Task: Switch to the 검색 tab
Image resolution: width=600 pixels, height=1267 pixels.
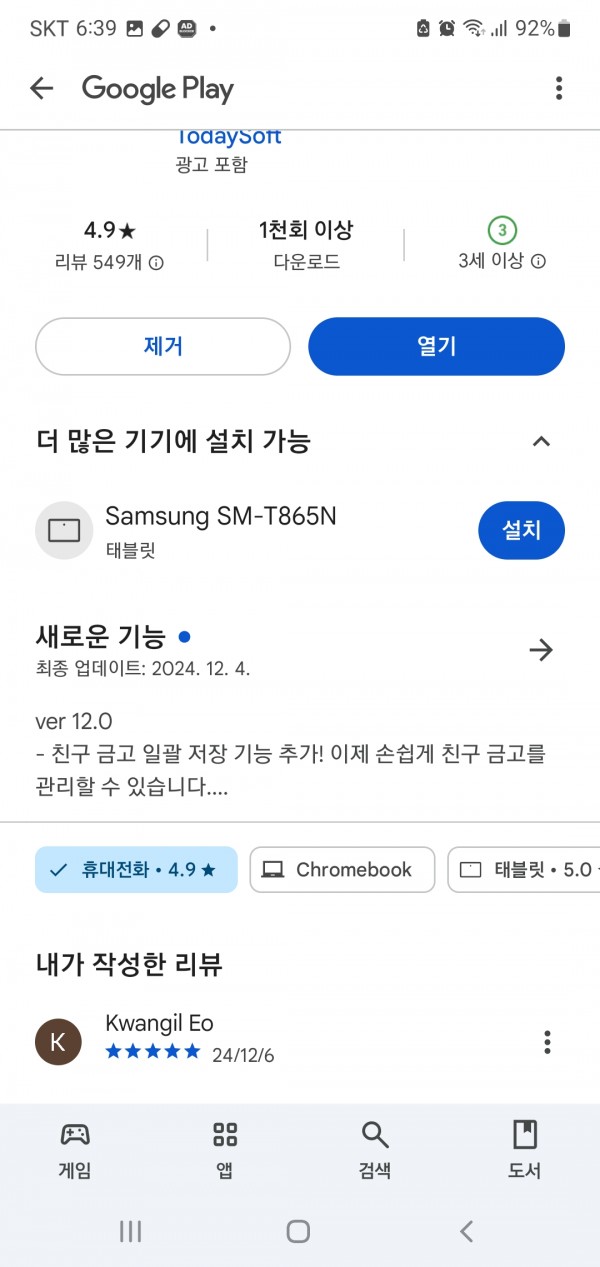Action: (375, 1150)
